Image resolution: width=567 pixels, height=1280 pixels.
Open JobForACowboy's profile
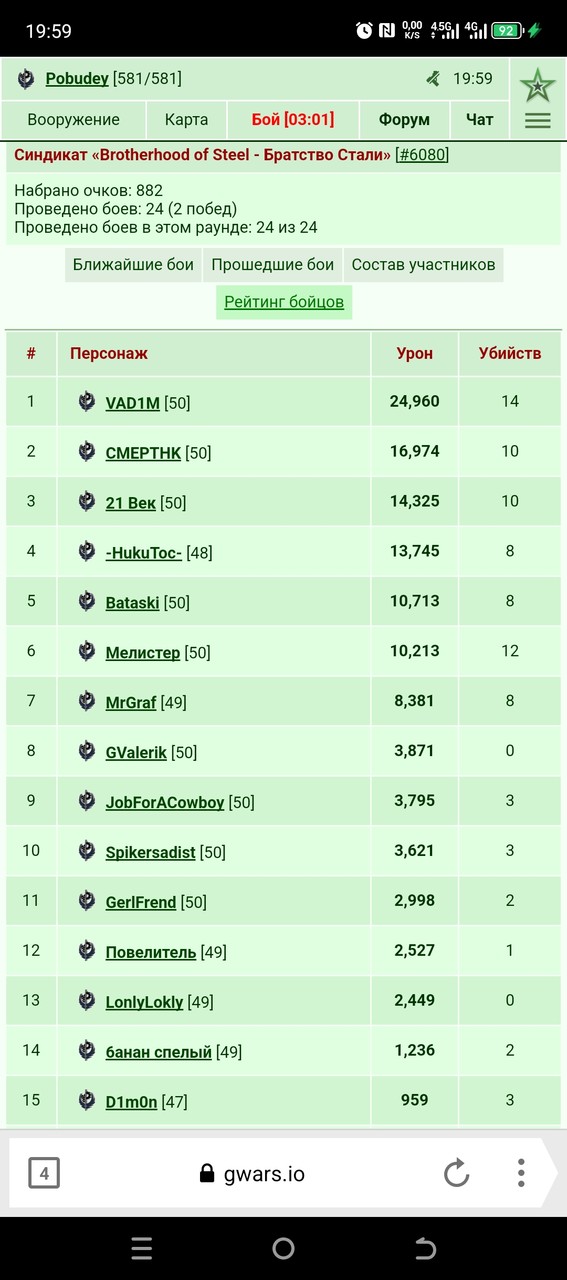click(165, 803)
